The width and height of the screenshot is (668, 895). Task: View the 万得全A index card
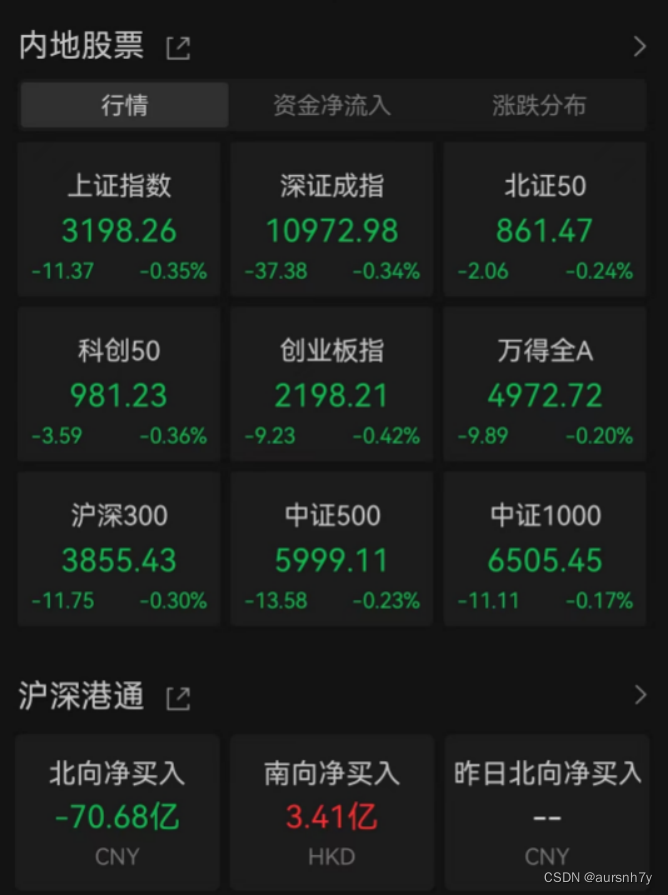(x=545, y=384)
